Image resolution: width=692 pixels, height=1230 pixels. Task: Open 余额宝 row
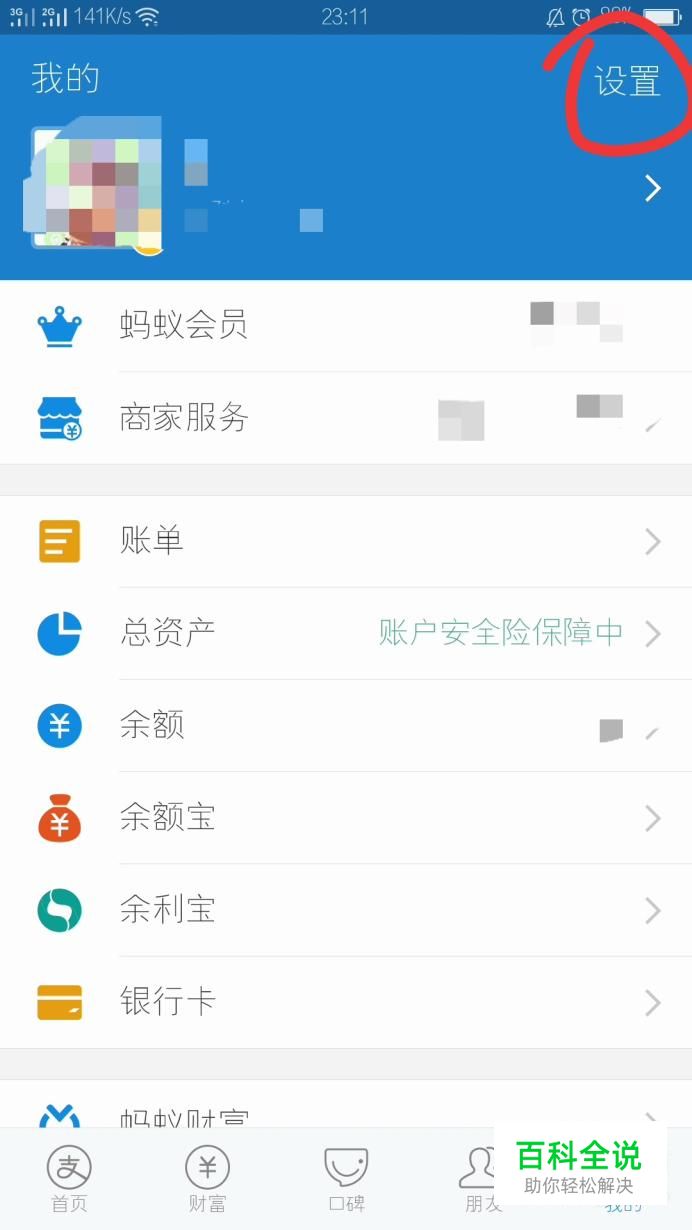click(x=346, y=818)
